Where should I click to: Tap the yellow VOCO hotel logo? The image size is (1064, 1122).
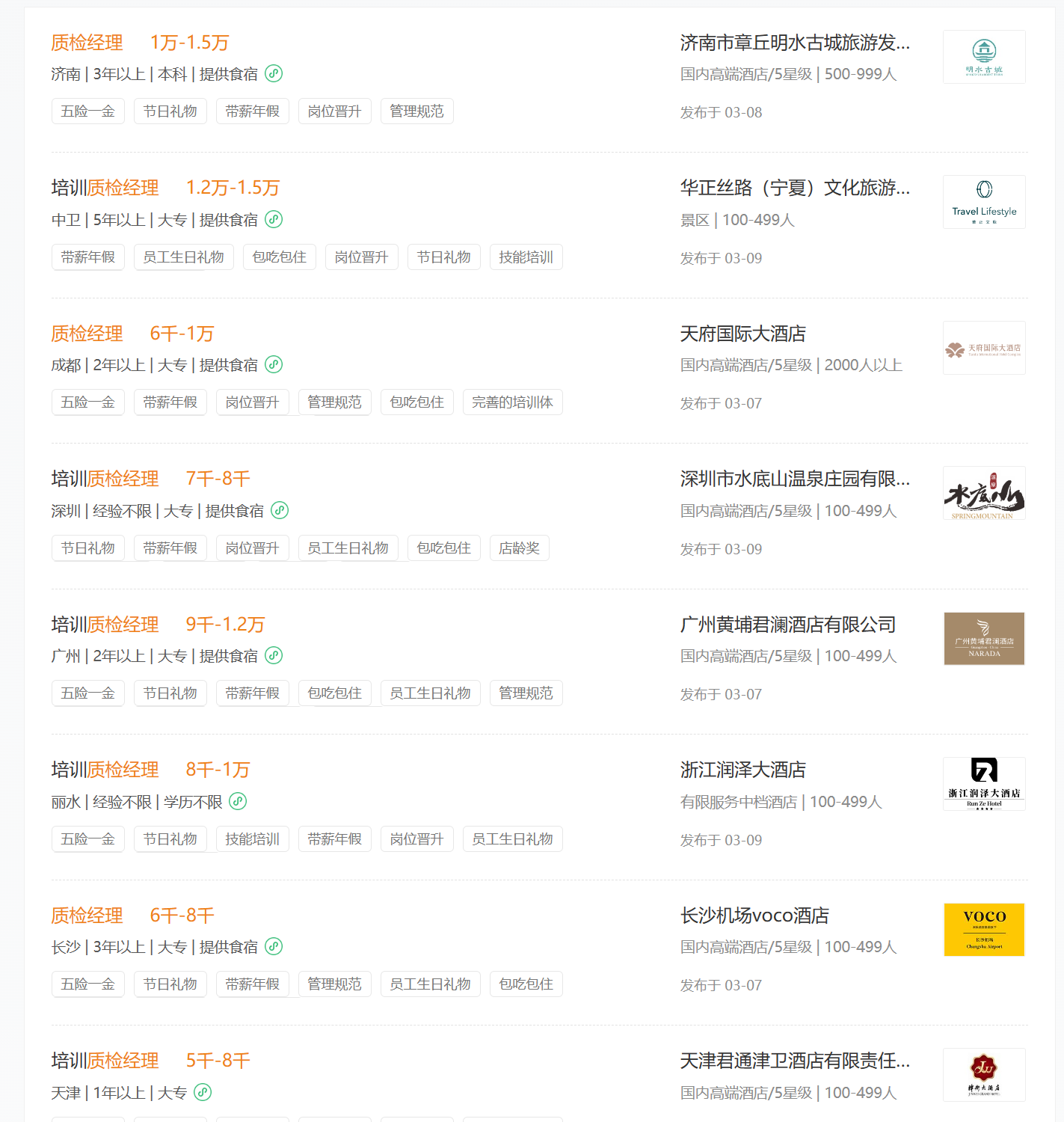[984, 930]
